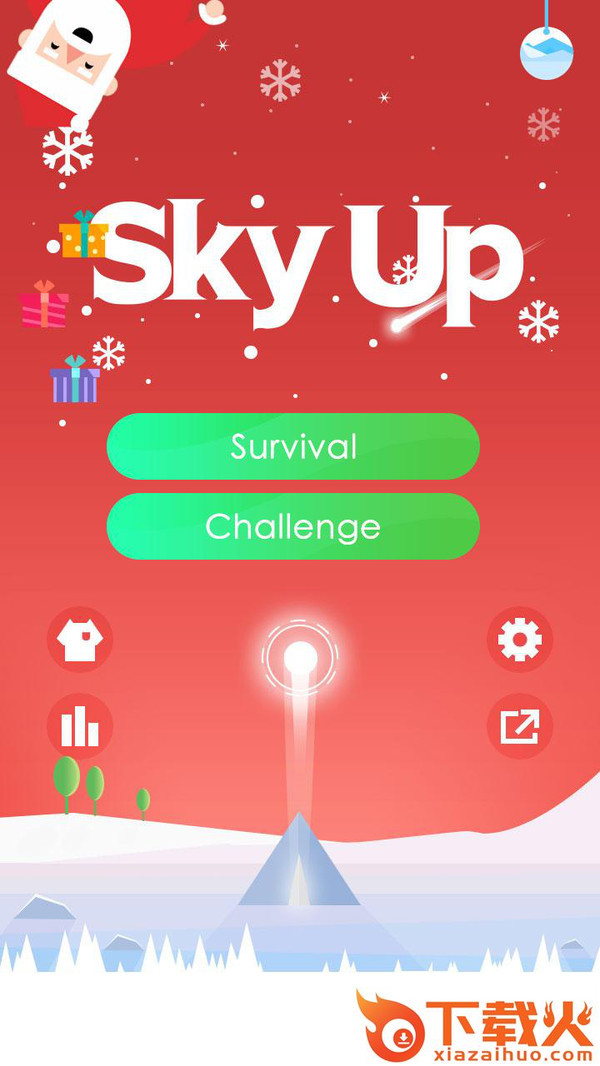Start the Survival game mode
600x1066 pixels.
pos(293,446)
